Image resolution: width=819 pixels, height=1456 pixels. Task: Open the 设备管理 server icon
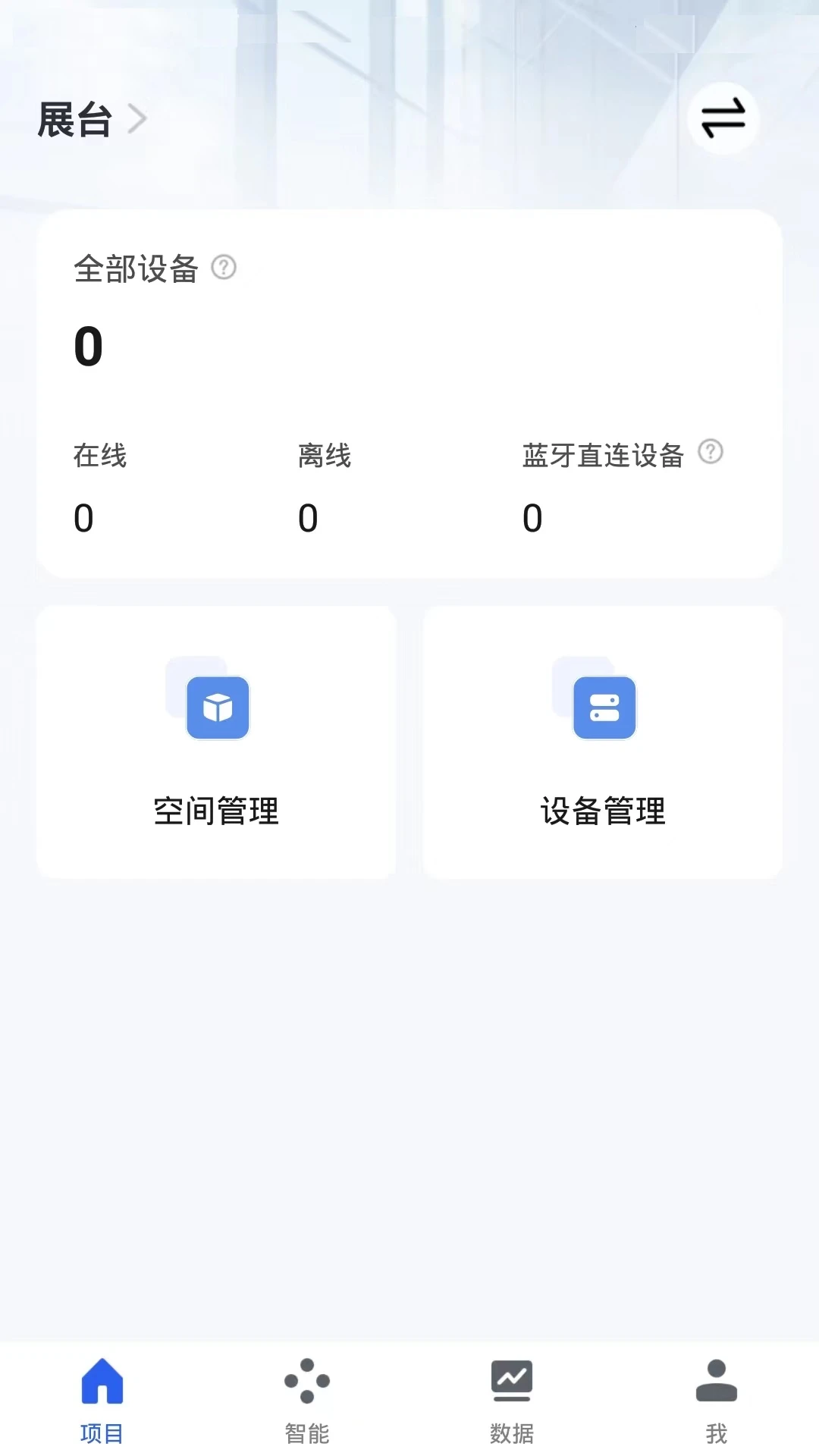tap(603, 708)
